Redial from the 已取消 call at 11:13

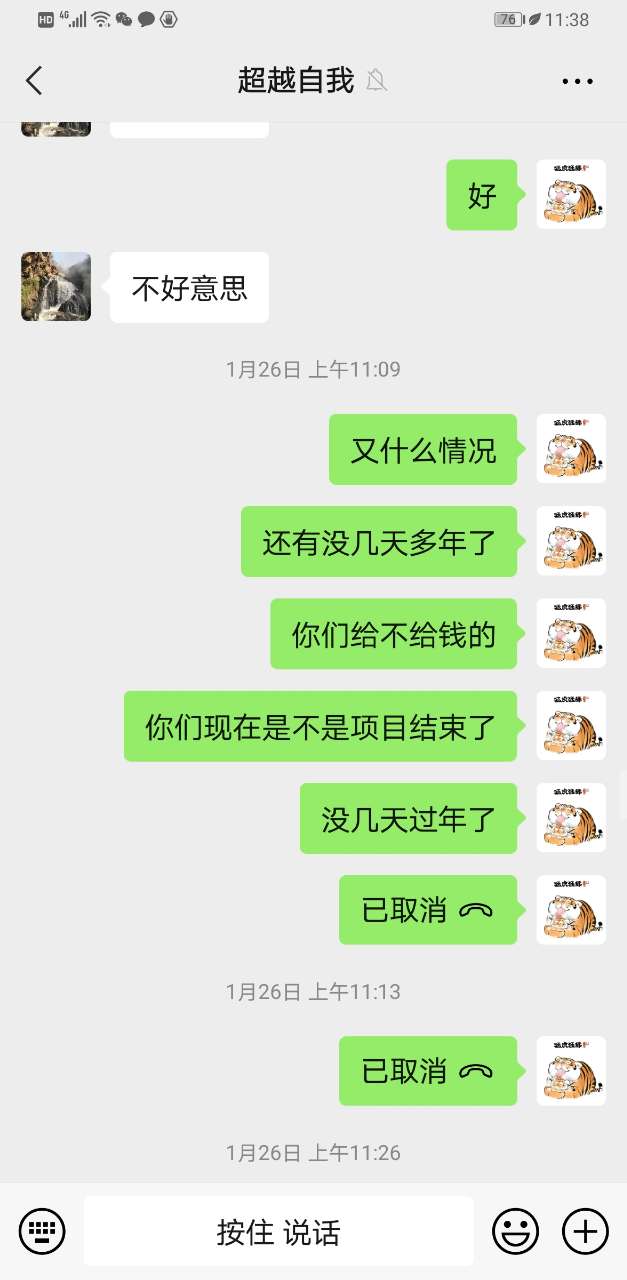[427, 1071]
